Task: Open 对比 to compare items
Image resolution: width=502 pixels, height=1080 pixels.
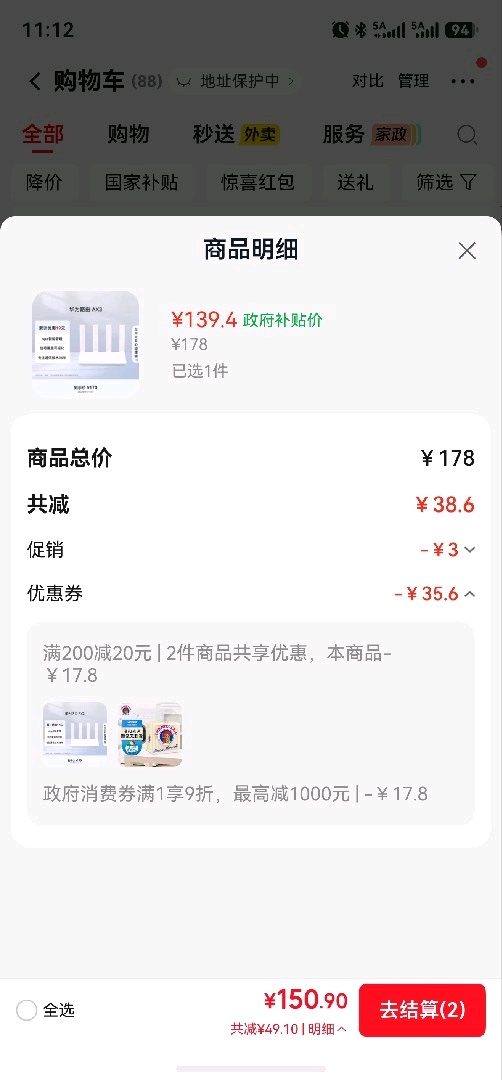Action: pyautogui.click(x=368, y=81)
